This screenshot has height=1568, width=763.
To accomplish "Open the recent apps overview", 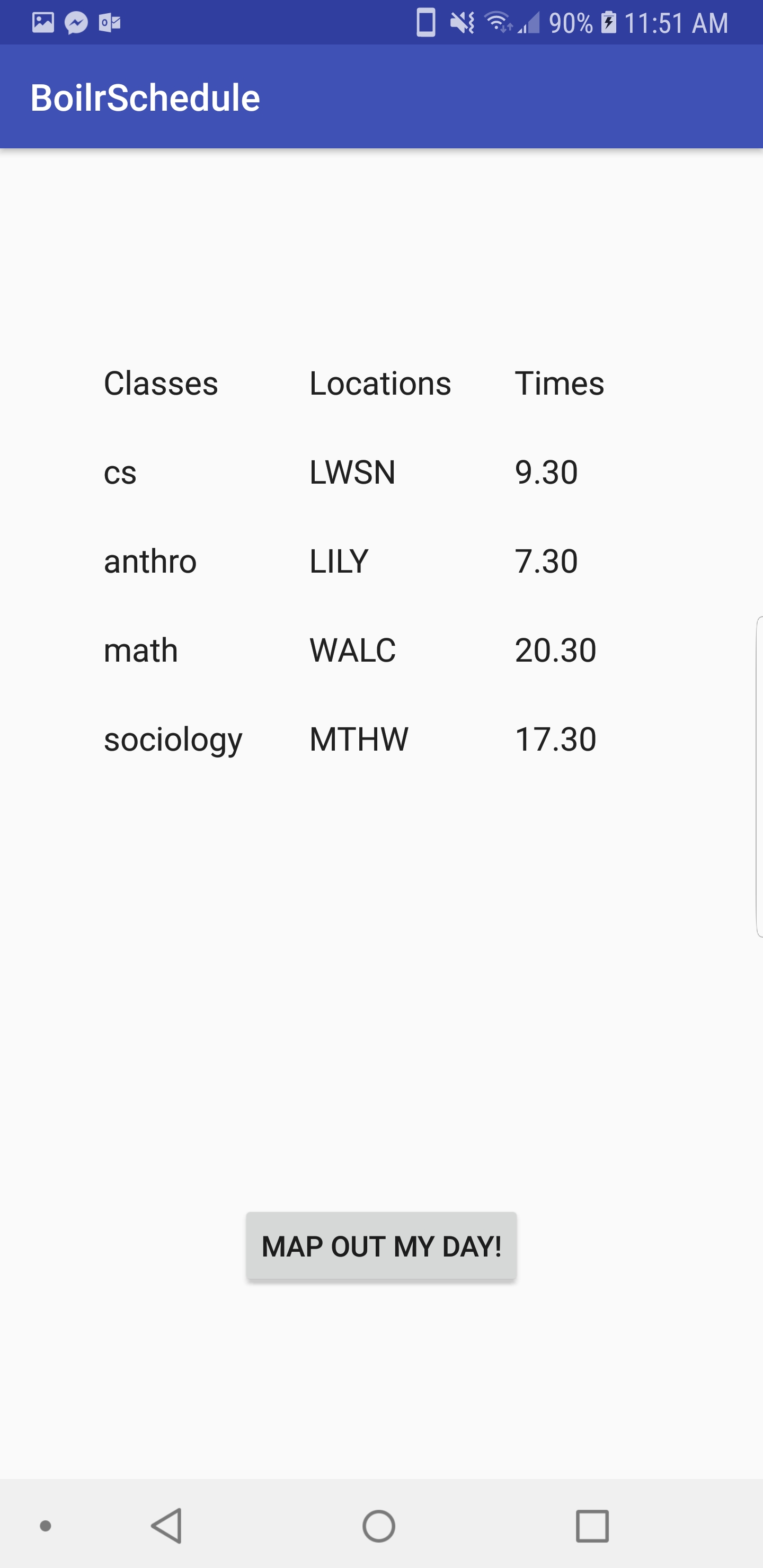I will pos(592,1526).
